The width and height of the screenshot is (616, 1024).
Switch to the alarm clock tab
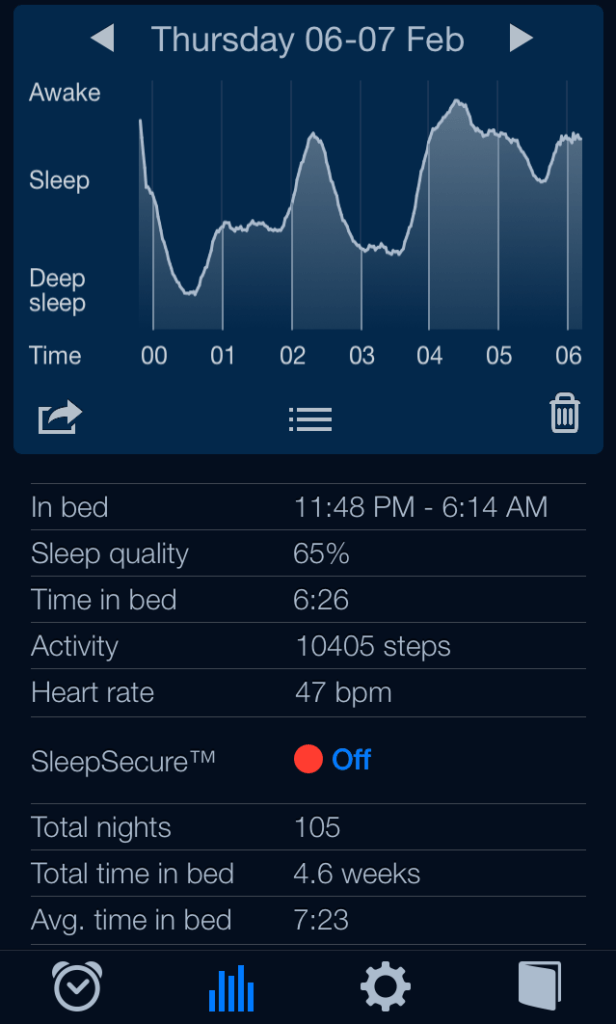77,985
